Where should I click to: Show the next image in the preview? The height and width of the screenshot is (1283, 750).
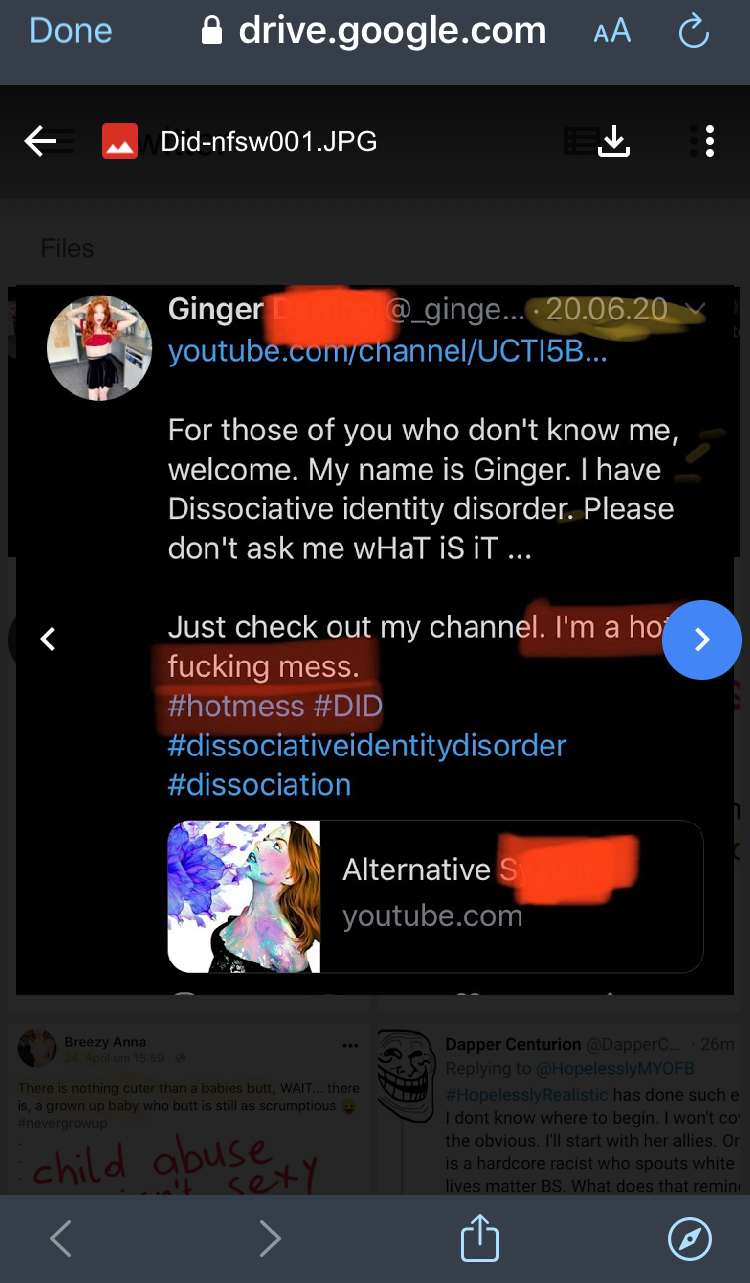click(x=702, y=640)
